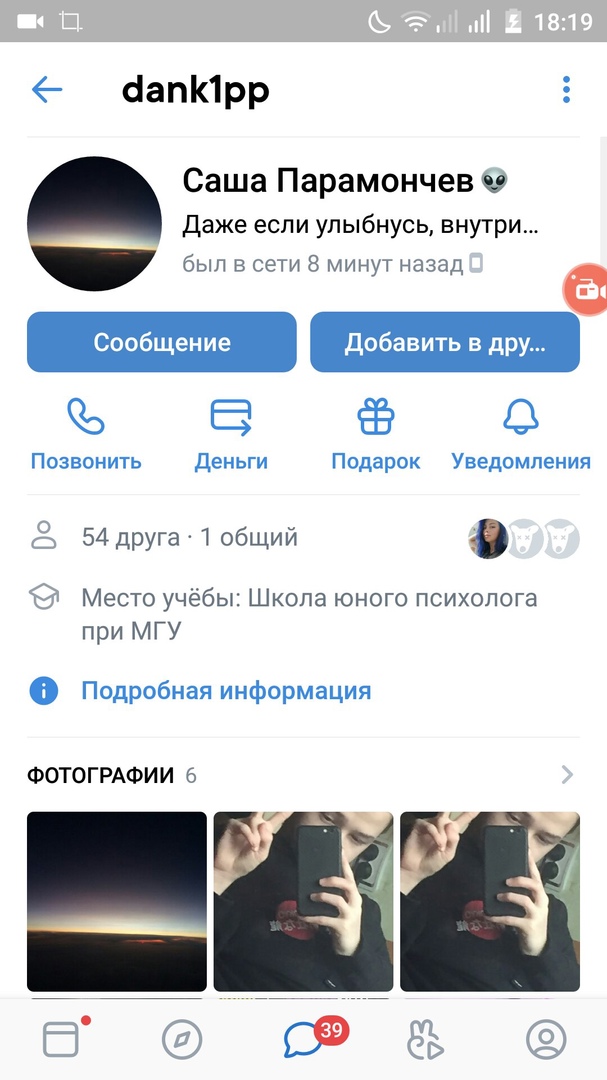This screenshot has height=1080, width=607.
Task: Open your own profile tab
Action: coord(546,1040)
